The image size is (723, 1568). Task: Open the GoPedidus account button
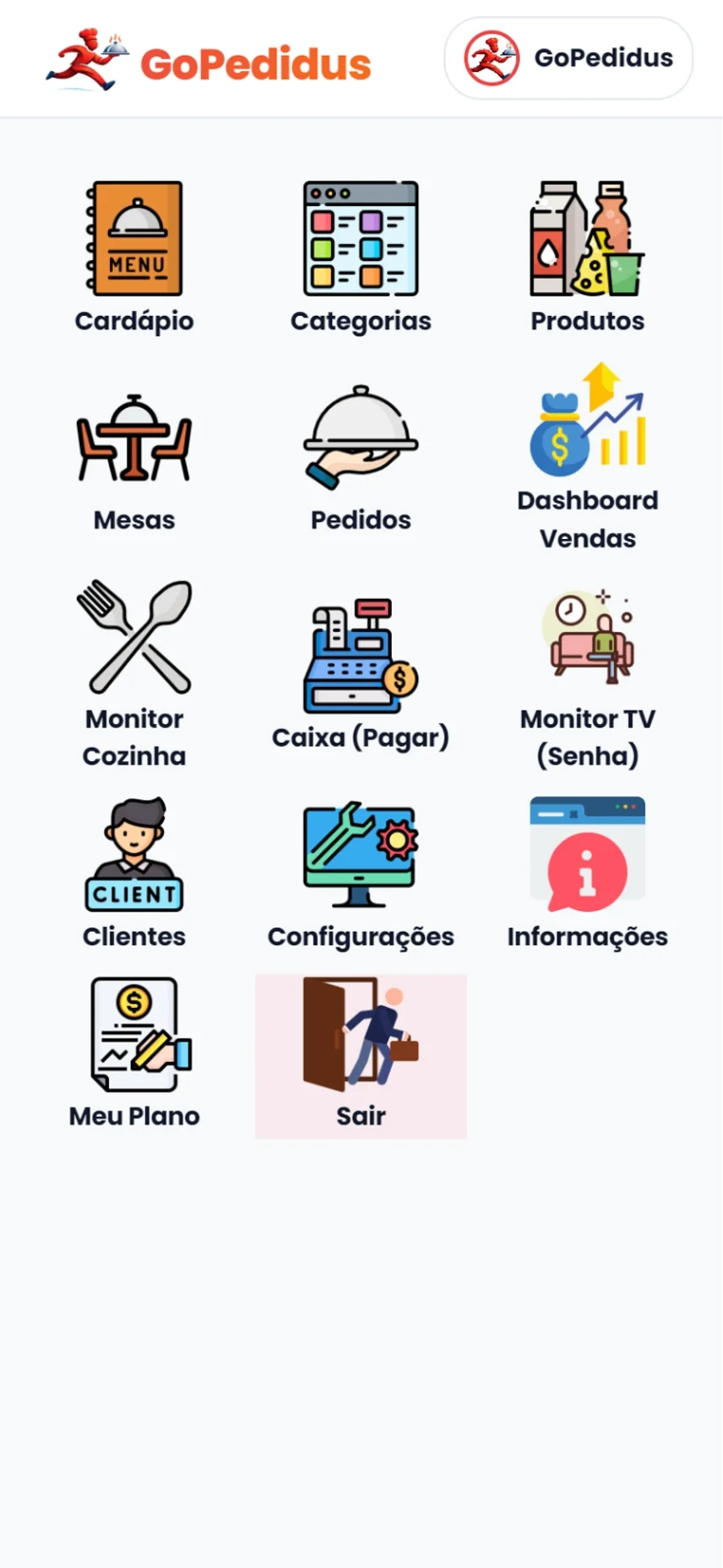tap(568, 58)
